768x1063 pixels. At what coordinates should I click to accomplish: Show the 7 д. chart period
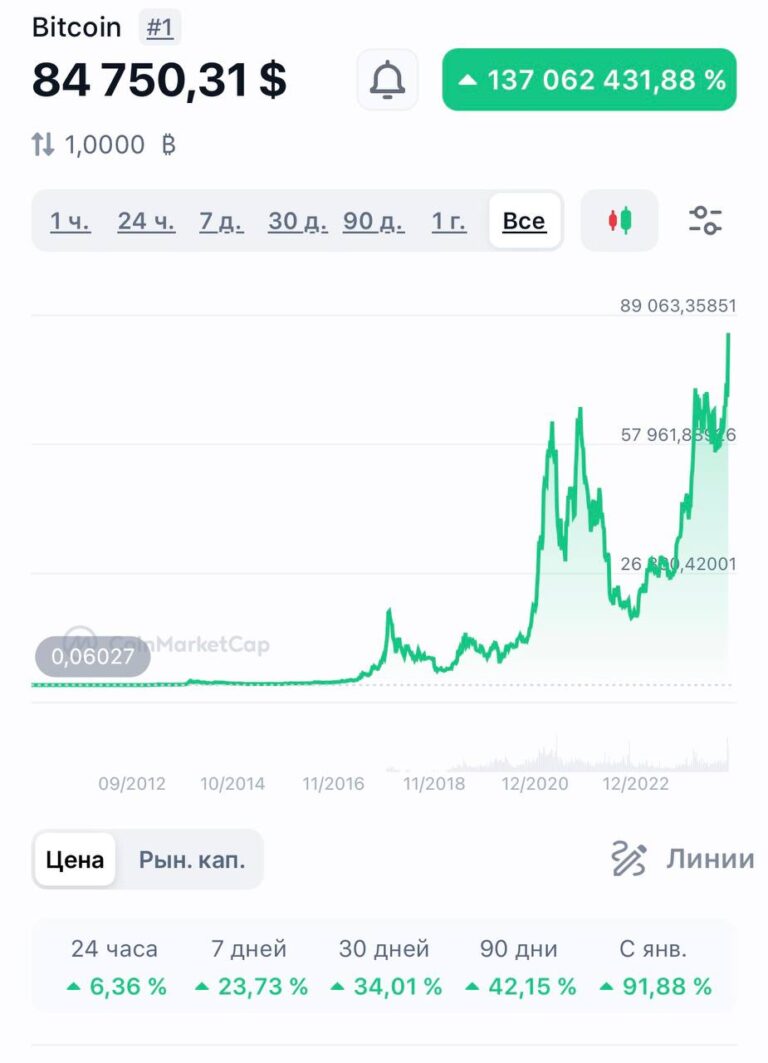pos(221,221)
